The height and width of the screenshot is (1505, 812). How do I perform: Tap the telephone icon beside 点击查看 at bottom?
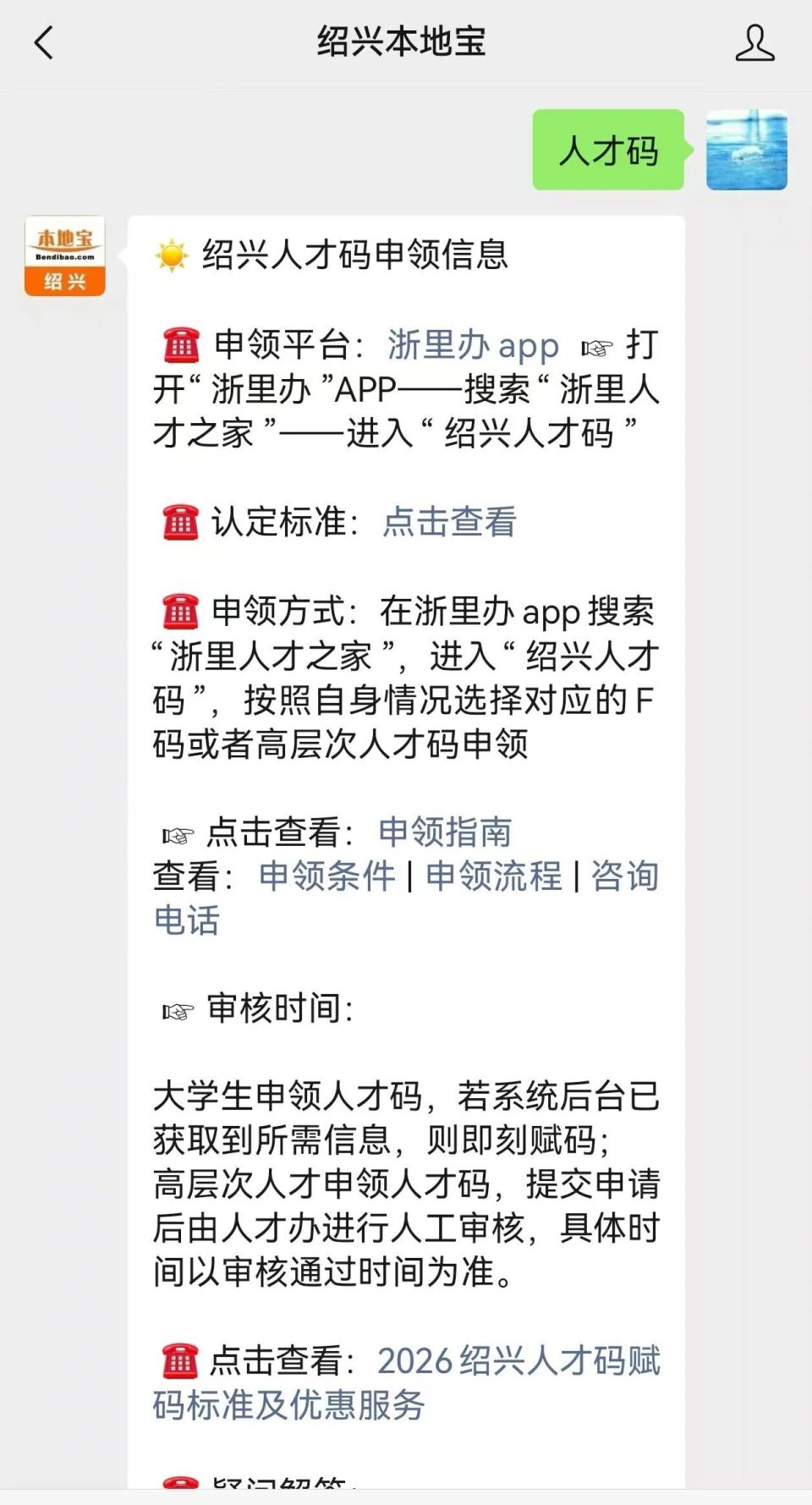178,1361
